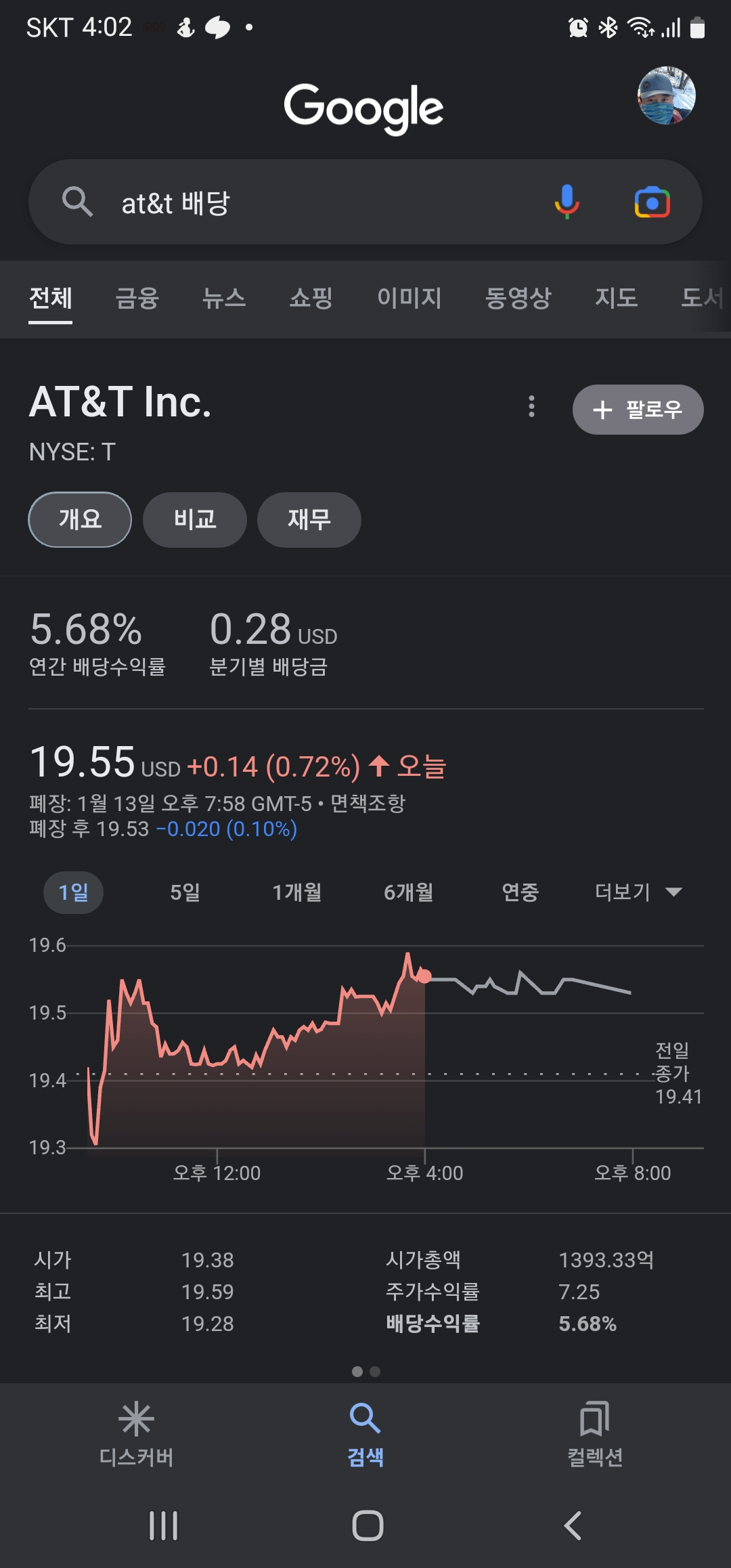
Task: Switch to the 금융 tab
Action: coord(137,298)
